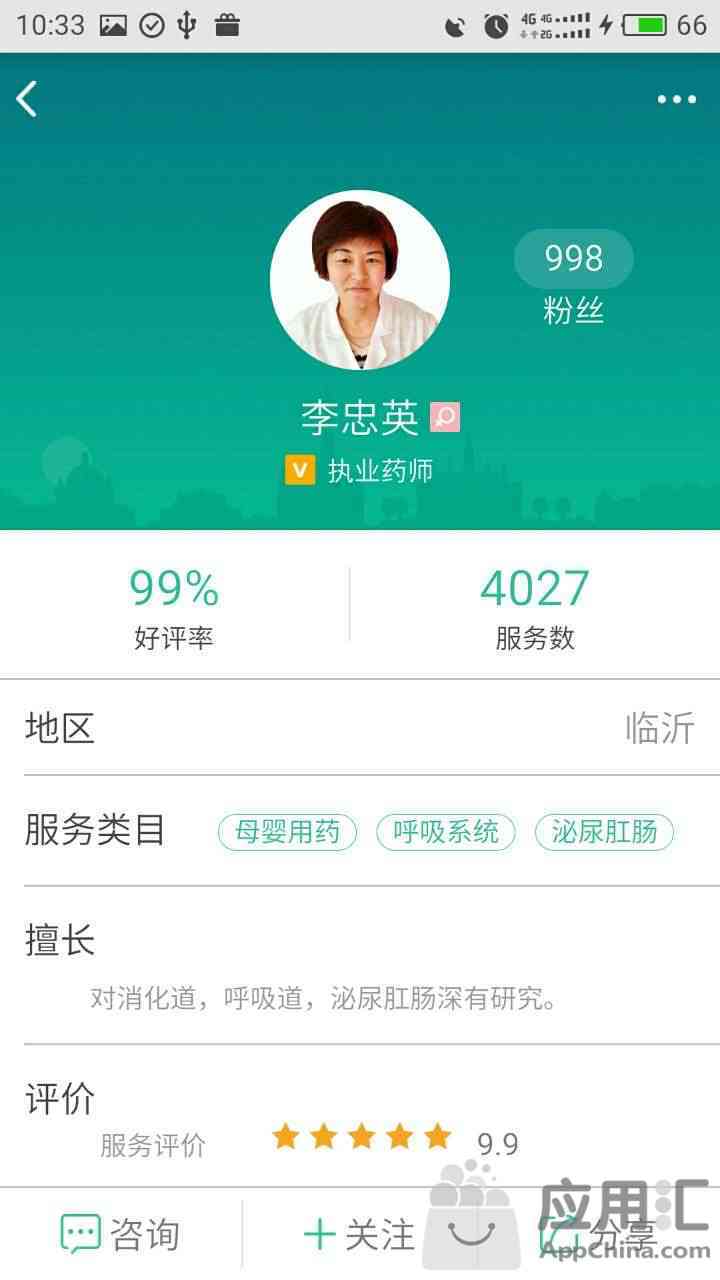Select the 母婴用药 service category chip

pyautogui.click(x=288, y=831)
